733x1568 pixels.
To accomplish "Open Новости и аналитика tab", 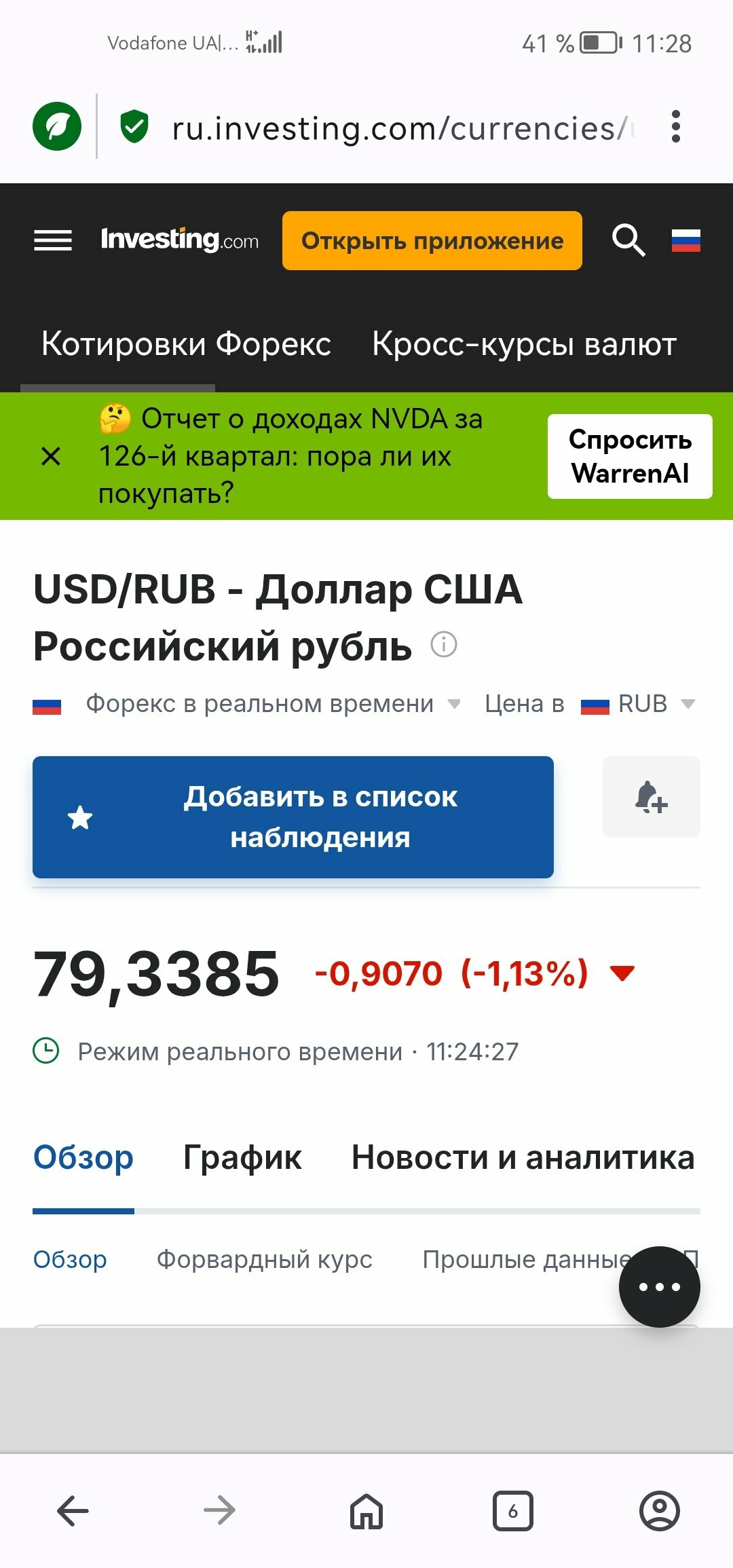I will [x=523, y=1158].
